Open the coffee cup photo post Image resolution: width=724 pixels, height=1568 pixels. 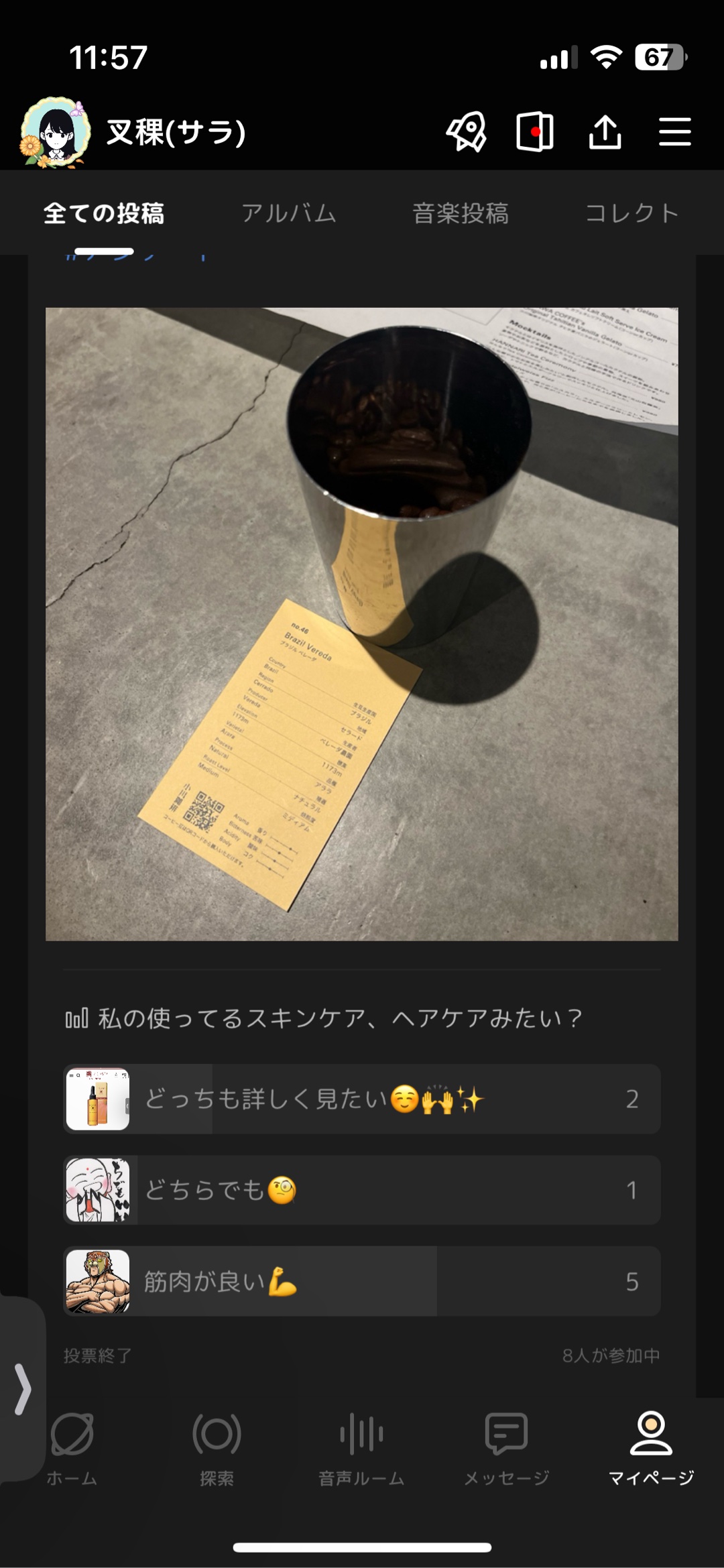click(x=362, y=623)
